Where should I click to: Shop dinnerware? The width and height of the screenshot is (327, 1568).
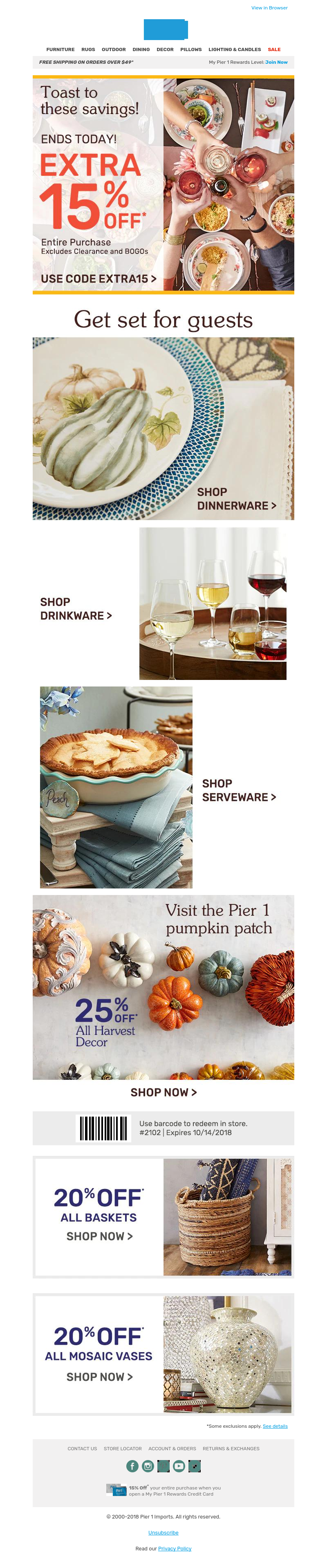pos(236,498)
